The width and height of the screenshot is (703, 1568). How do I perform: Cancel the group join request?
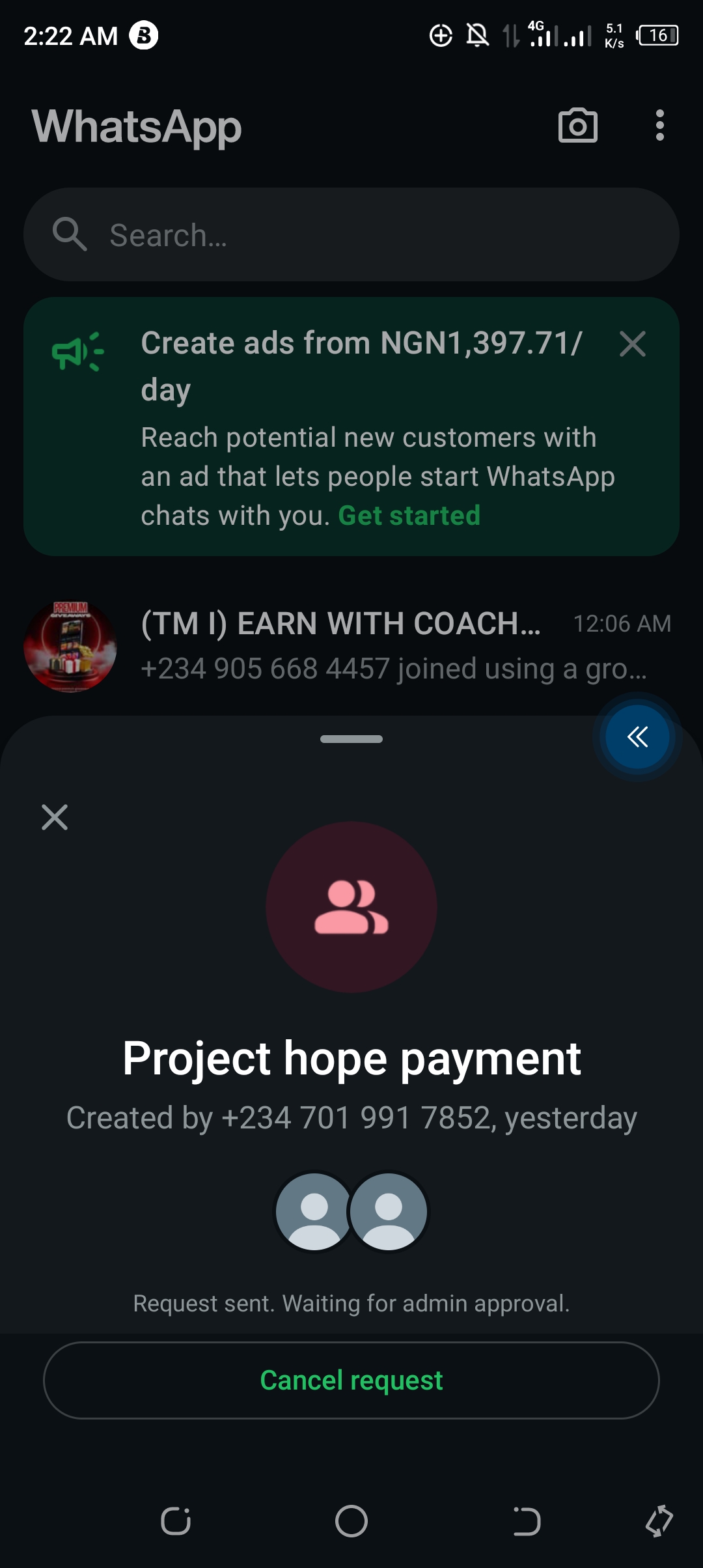pyautogui.click(x=351, y=1380)
